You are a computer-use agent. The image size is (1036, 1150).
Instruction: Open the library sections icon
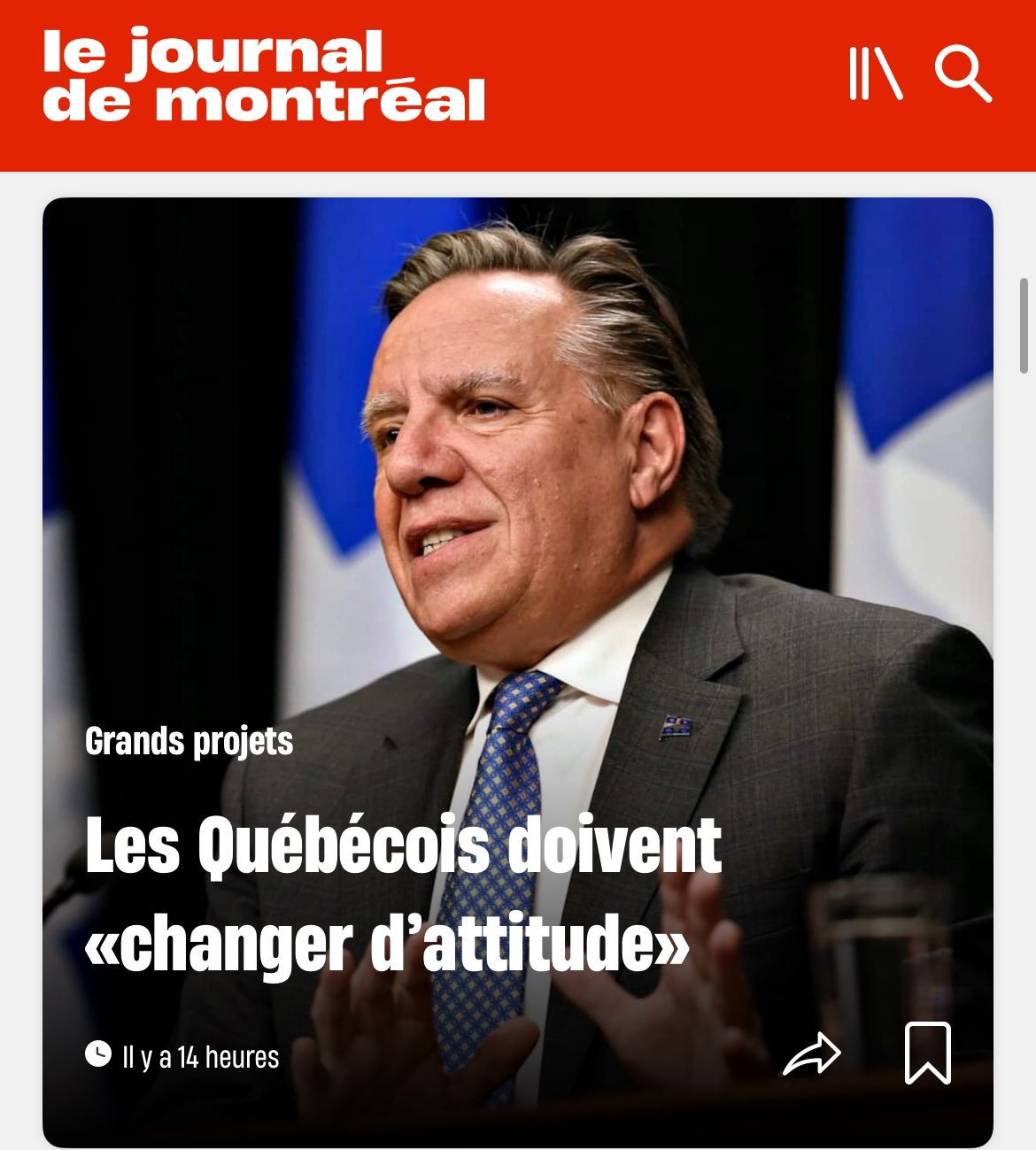point(875,73)
